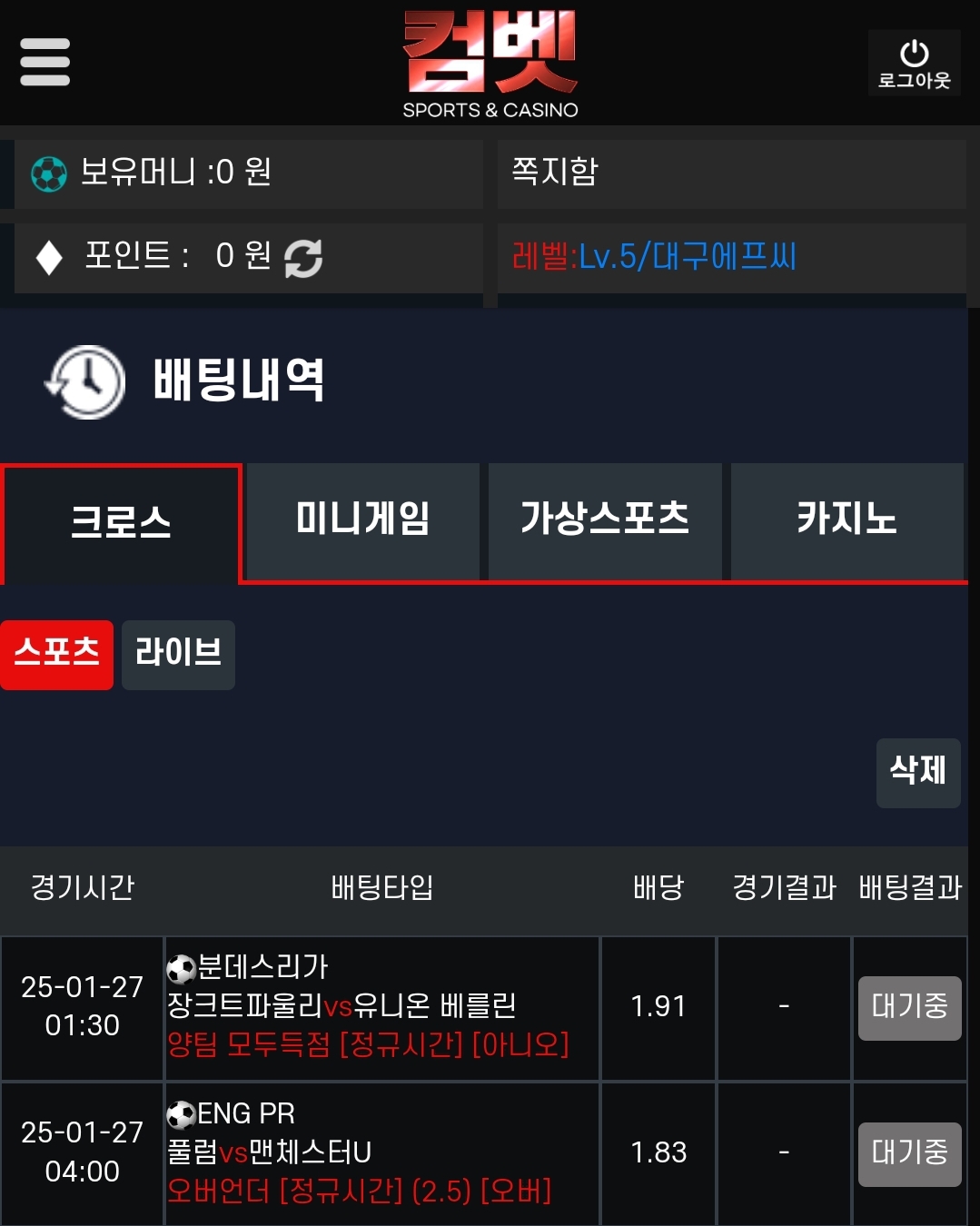Screen dimensions: 980x1226
Task: Tap the 로그아웃 logout button
Action: point(914,63)
